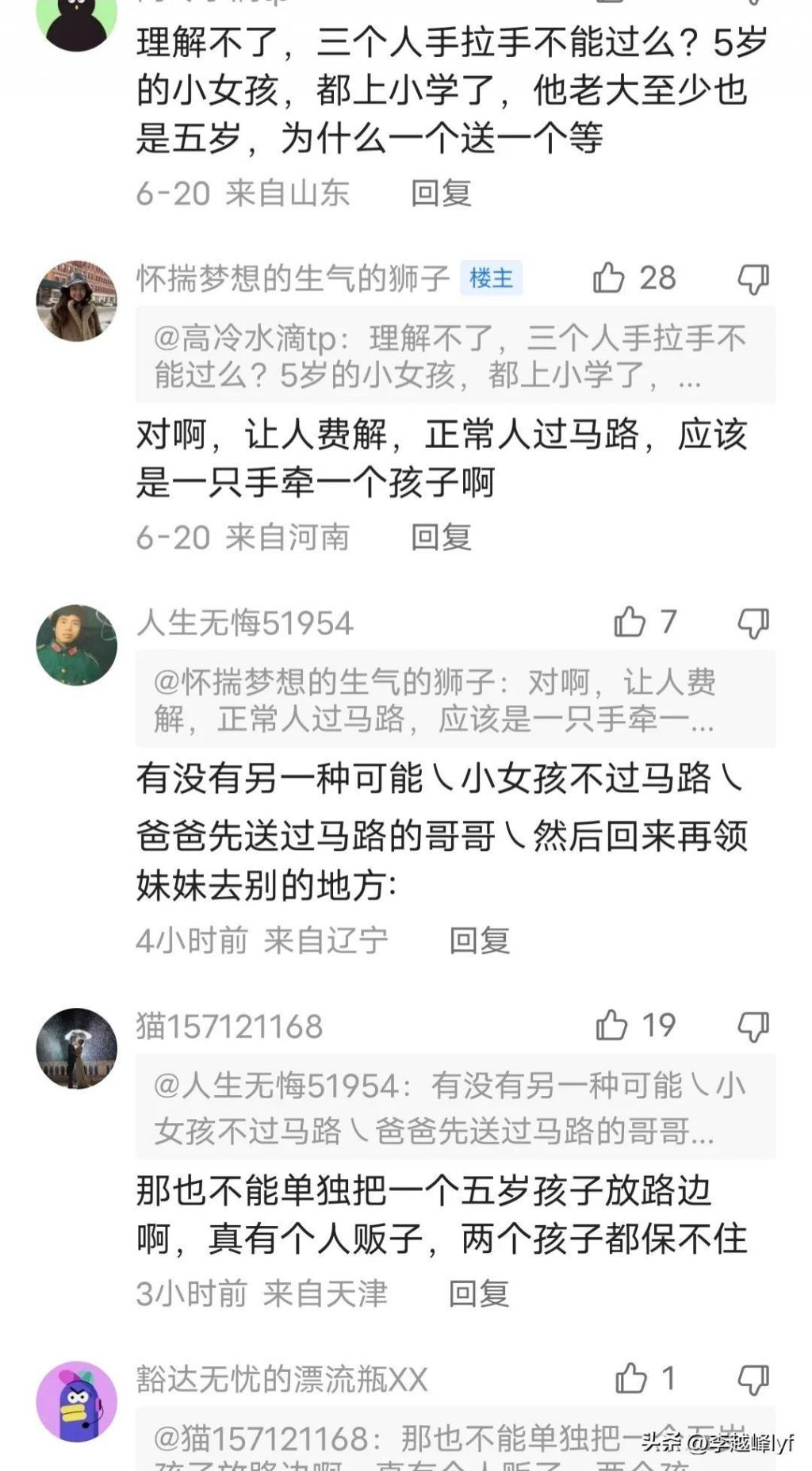This screenshot has height=1471, width=812.
Task: Open the avatar of 豁达无忧的漂流瓶XX
Action: coord(77,1401)
